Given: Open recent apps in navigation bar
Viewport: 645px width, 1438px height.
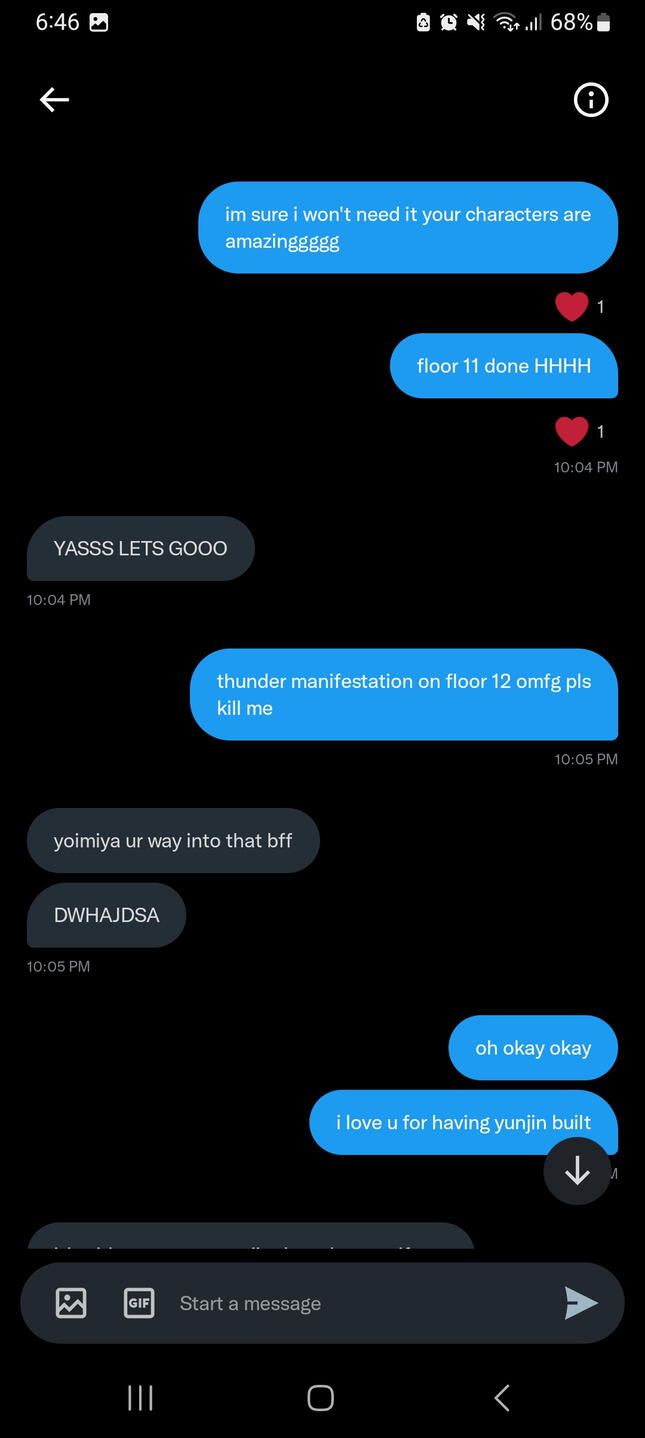Looking at the screenshot, I should [x=140, y=1397].
